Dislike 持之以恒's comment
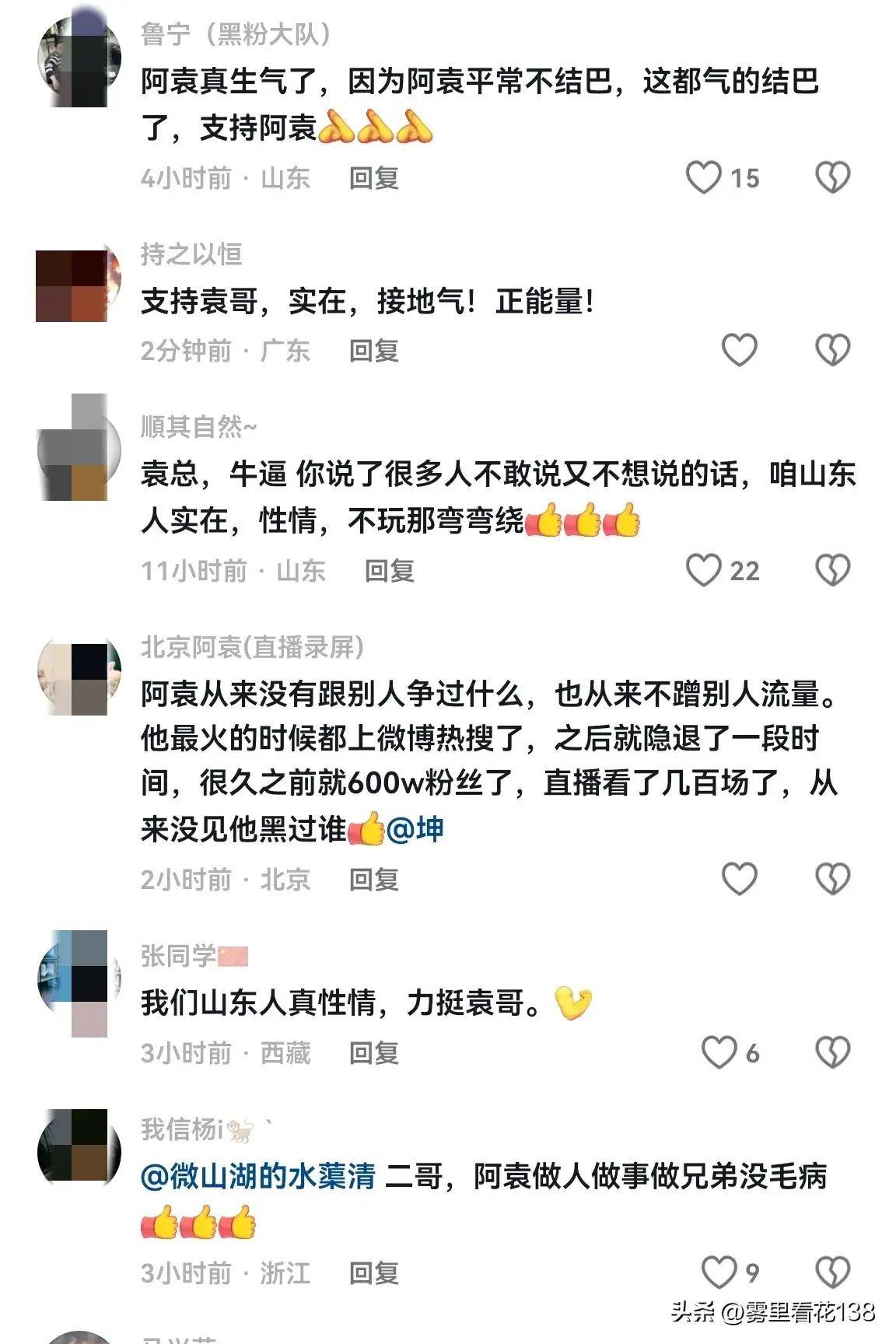896x1344 pixels. [832, 350]
